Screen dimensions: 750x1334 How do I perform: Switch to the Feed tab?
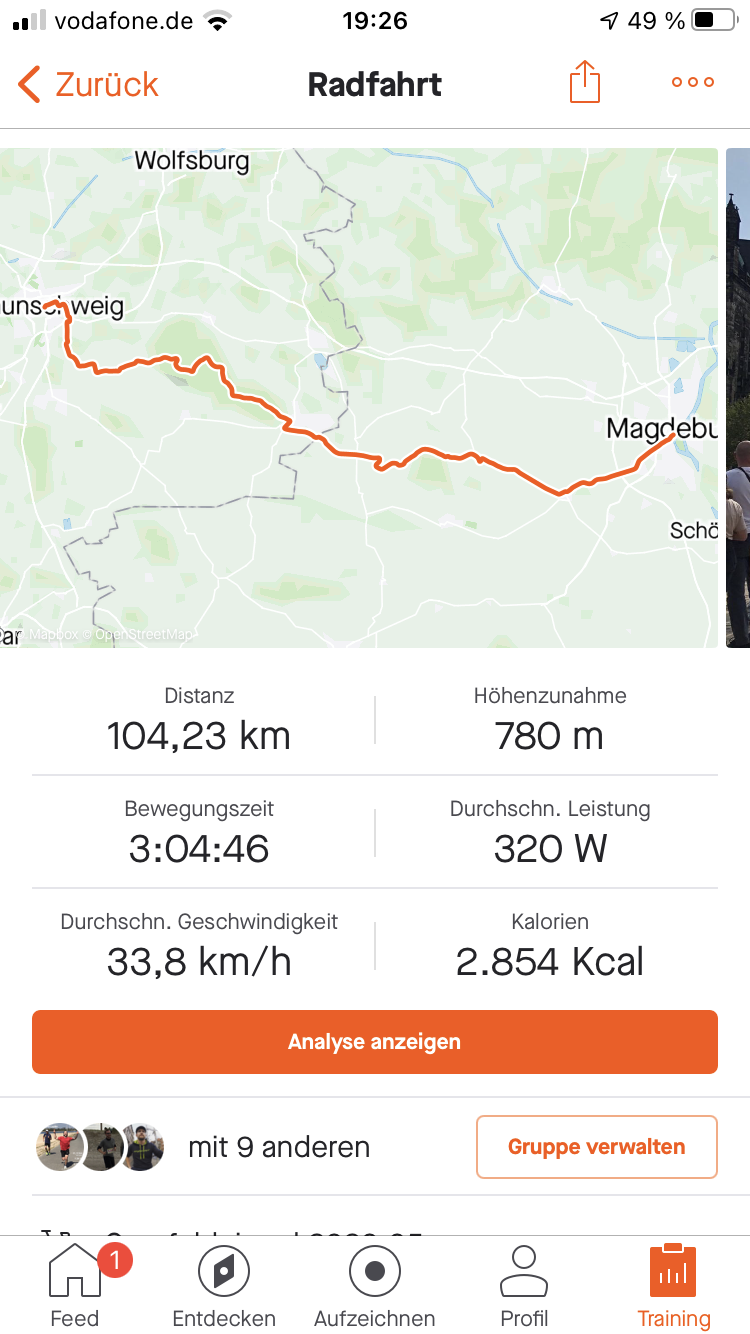pyautogui.click(x=75, y=1286)
